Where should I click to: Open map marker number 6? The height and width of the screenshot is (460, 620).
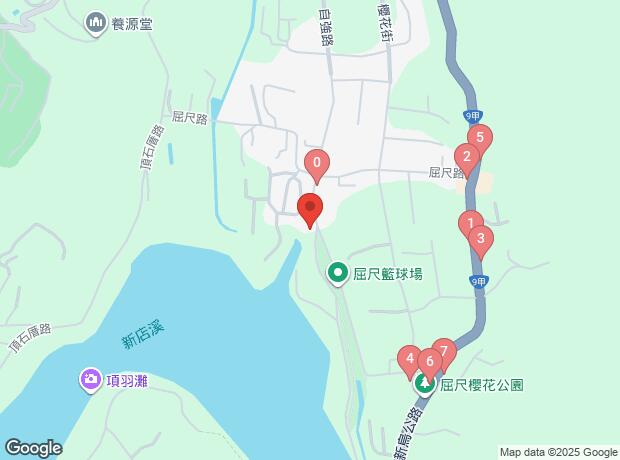(x=429, y=362)
